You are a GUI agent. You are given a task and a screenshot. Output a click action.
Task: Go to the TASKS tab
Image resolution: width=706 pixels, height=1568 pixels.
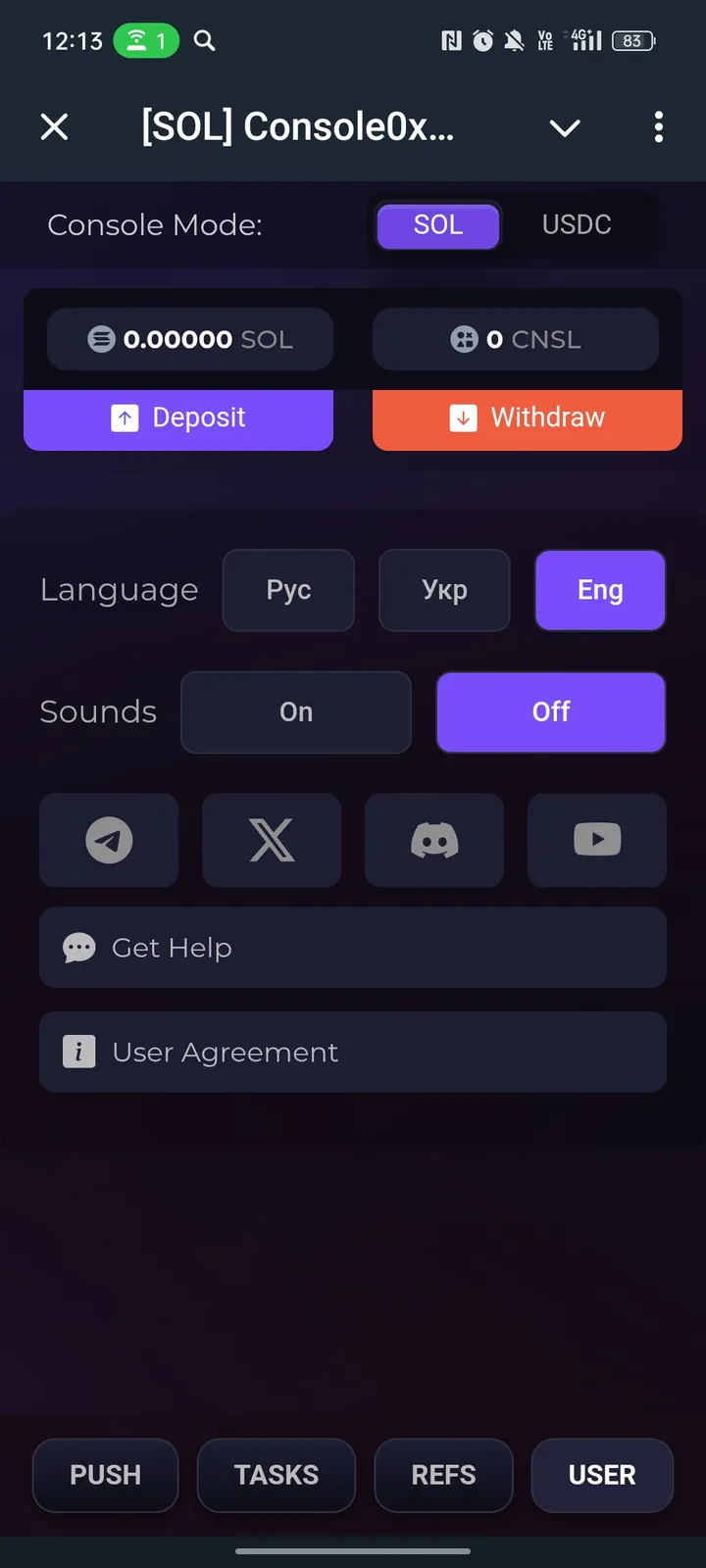277,1475
